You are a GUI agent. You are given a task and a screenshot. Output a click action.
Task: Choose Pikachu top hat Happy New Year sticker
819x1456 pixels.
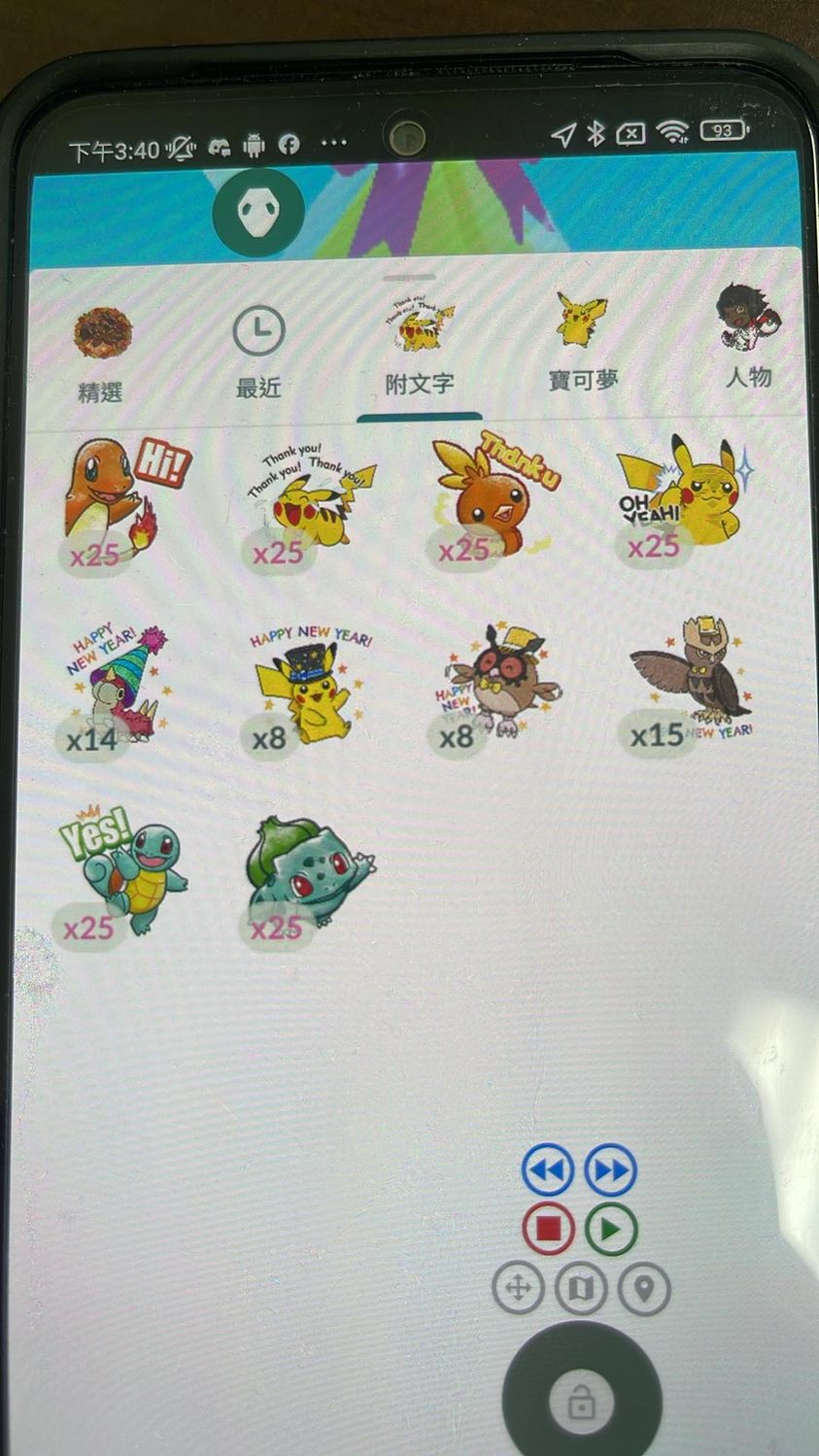click(305, 687)
